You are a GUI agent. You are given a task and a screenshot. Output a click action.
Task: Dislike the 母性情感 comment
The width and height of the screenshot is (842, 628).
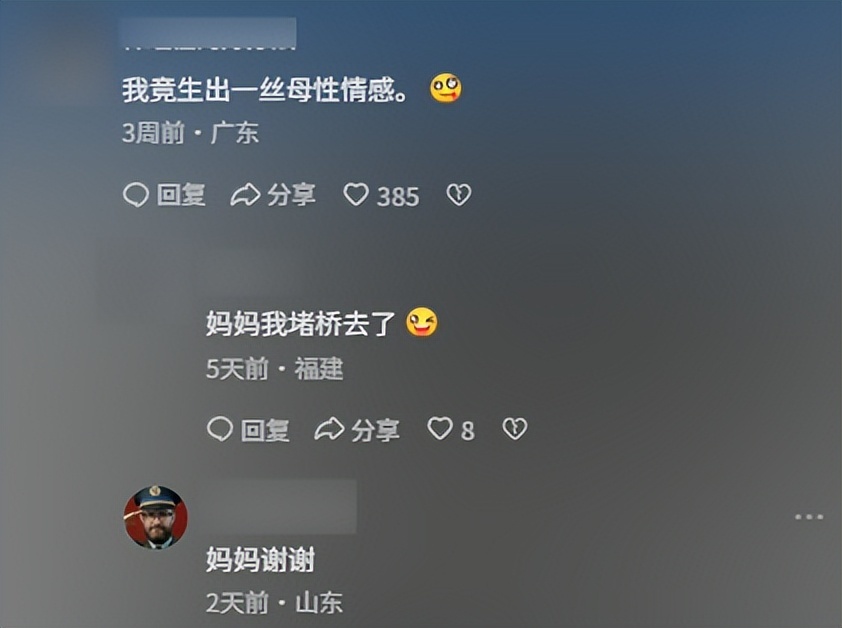coord(458,195)
